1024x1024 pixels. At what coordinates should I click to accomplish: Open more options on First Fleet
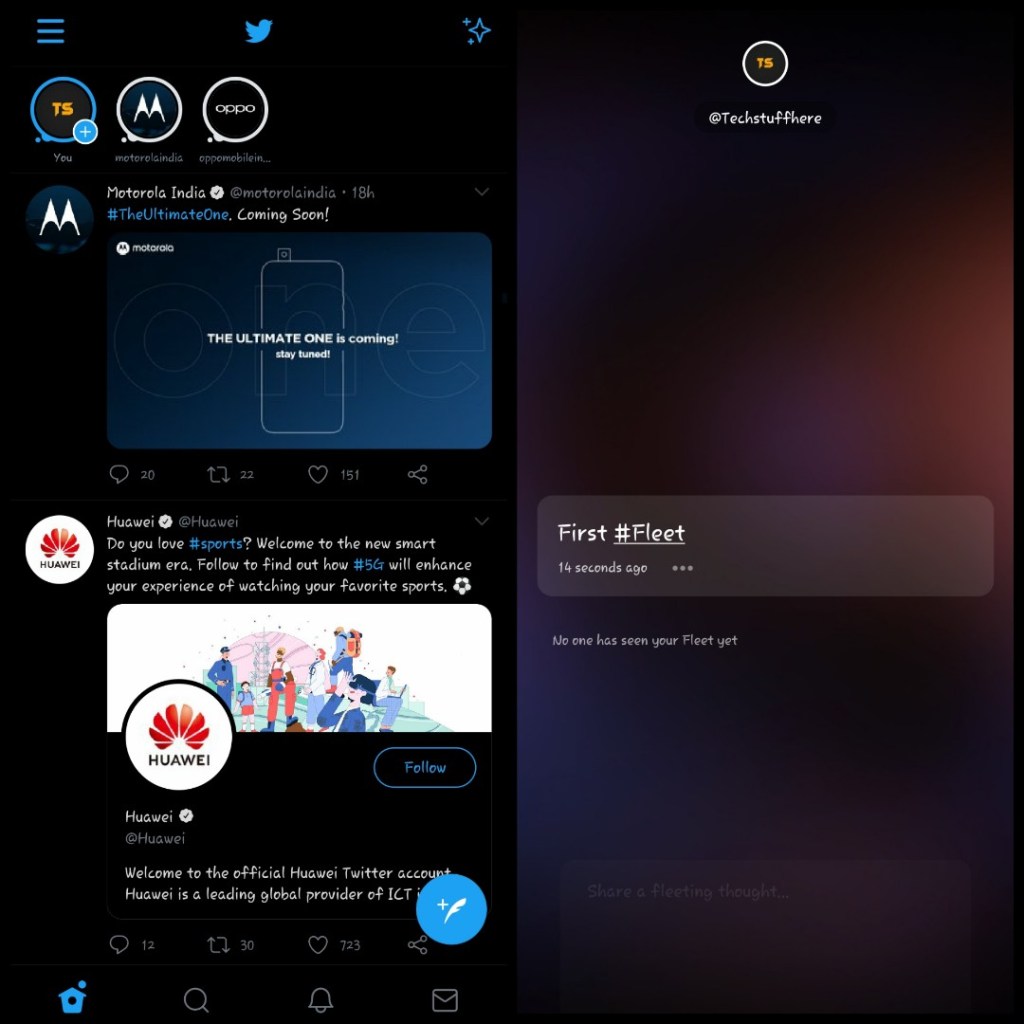coord(682,568)
